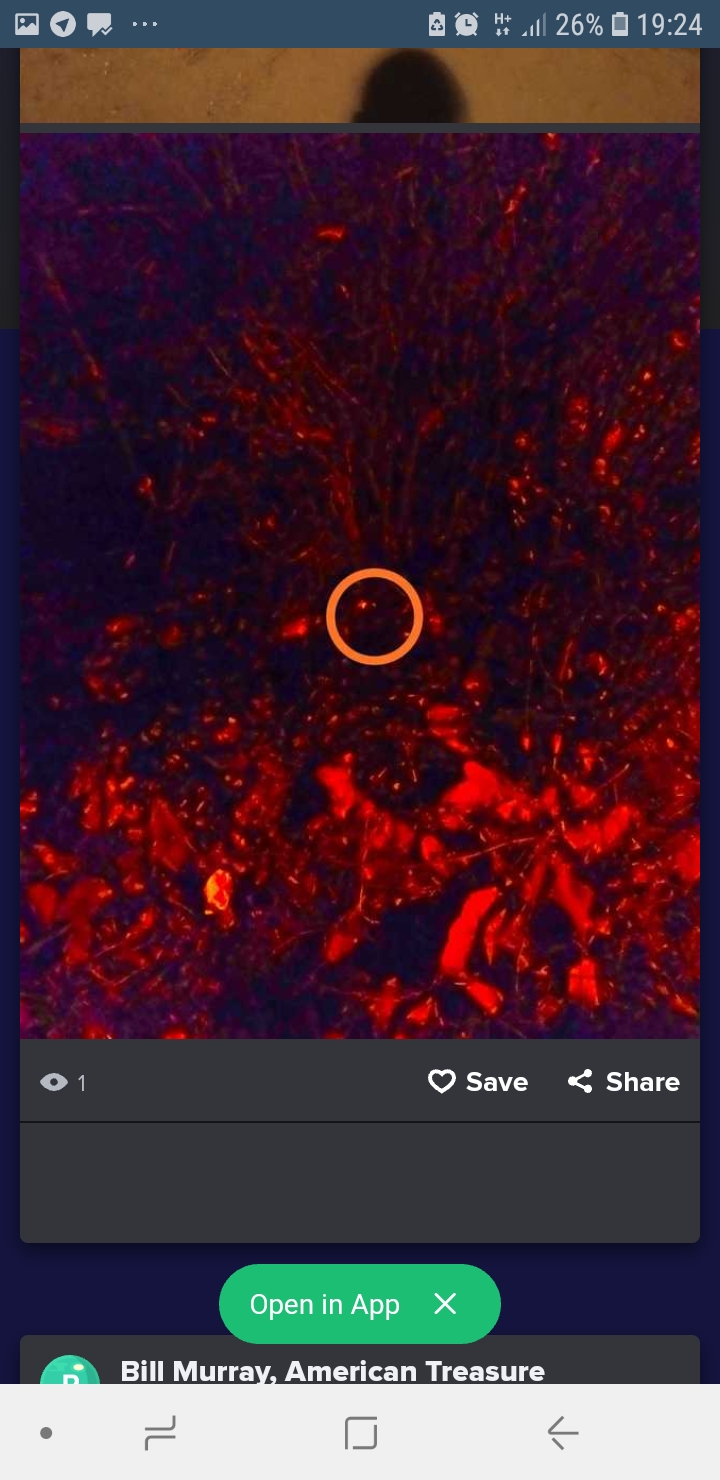The height and width of the screenshot is (1480, 720).
Task: Open the Bill Murray, American Treasure post
Action: (x=333, y=1370)
